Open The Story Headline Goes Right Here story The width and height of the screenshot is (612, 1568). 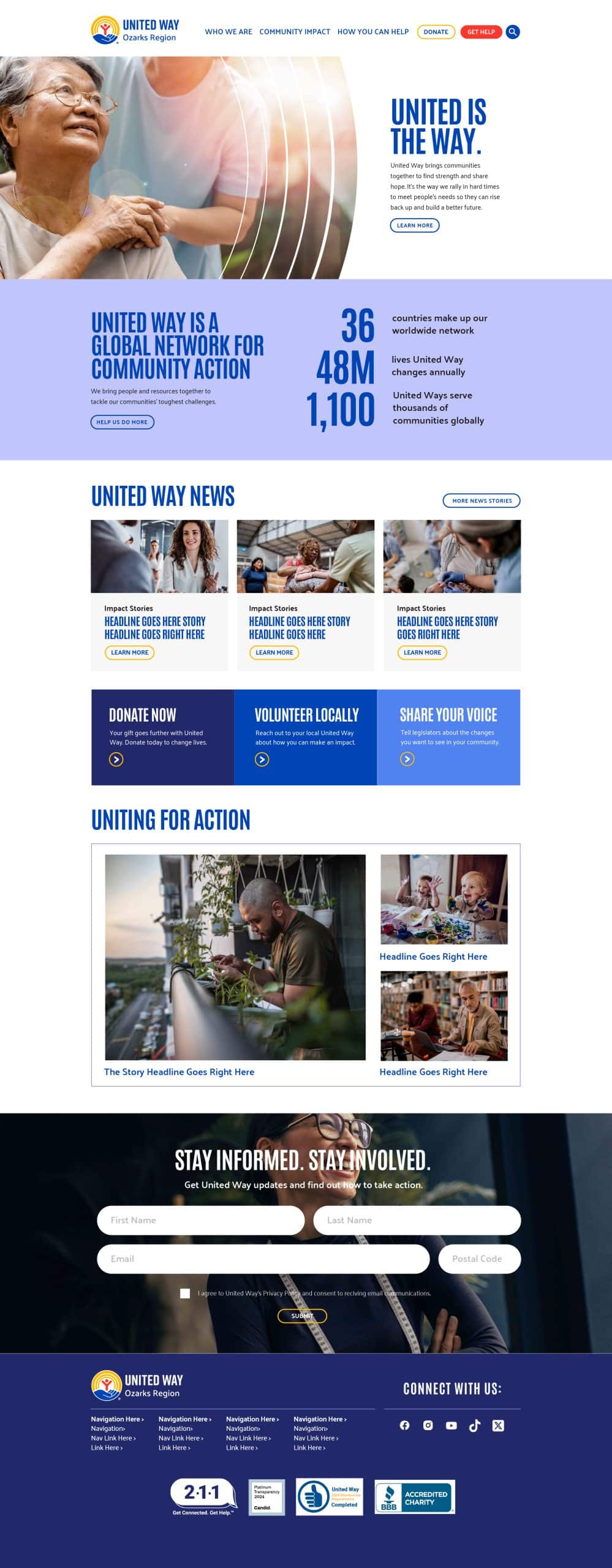tap(179, 1072)
